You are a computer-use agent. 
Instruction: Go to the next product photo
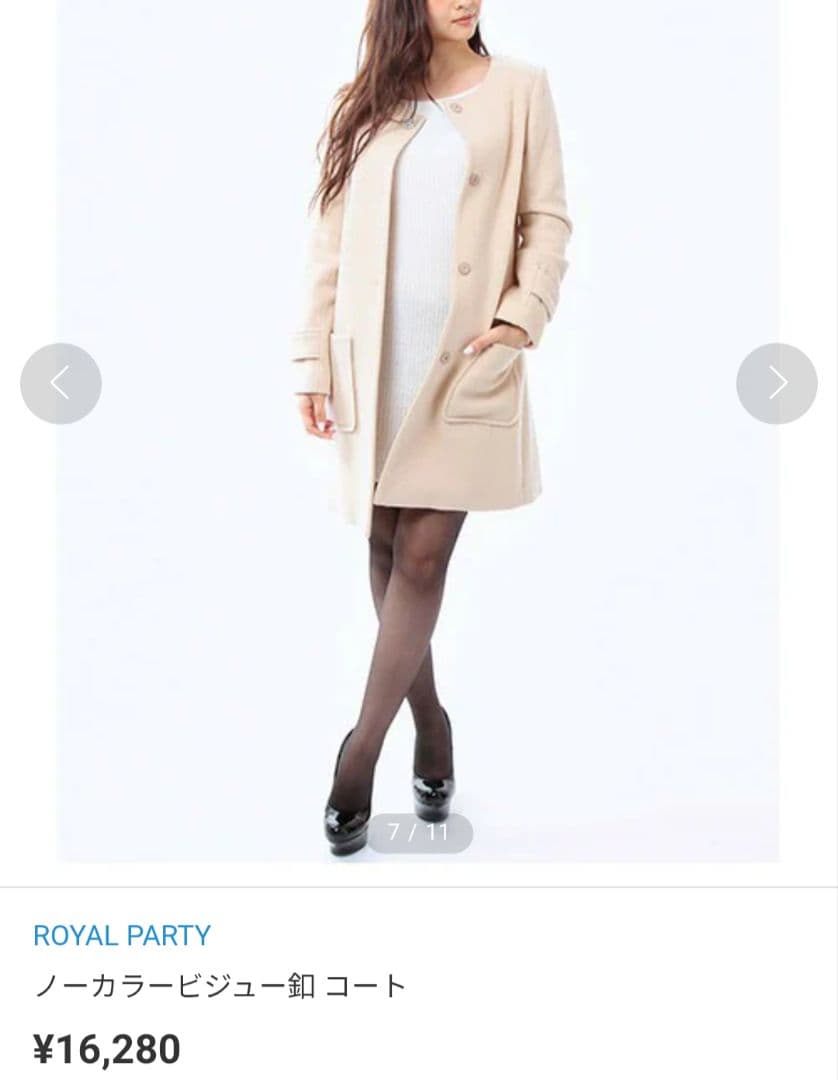click(776, 384)
